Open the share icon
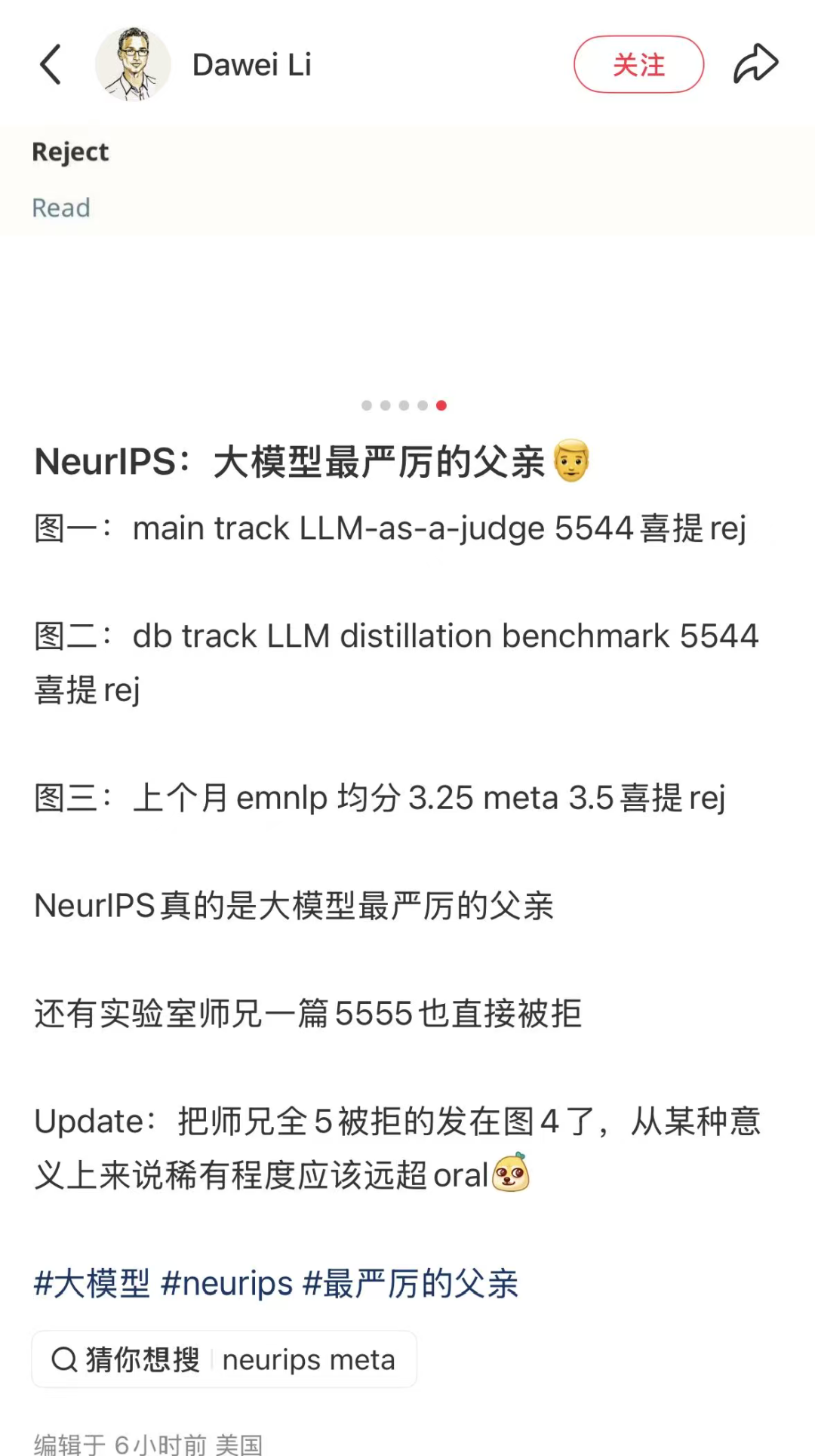Viewport: 815px width, 1456px height. [755, 64]
